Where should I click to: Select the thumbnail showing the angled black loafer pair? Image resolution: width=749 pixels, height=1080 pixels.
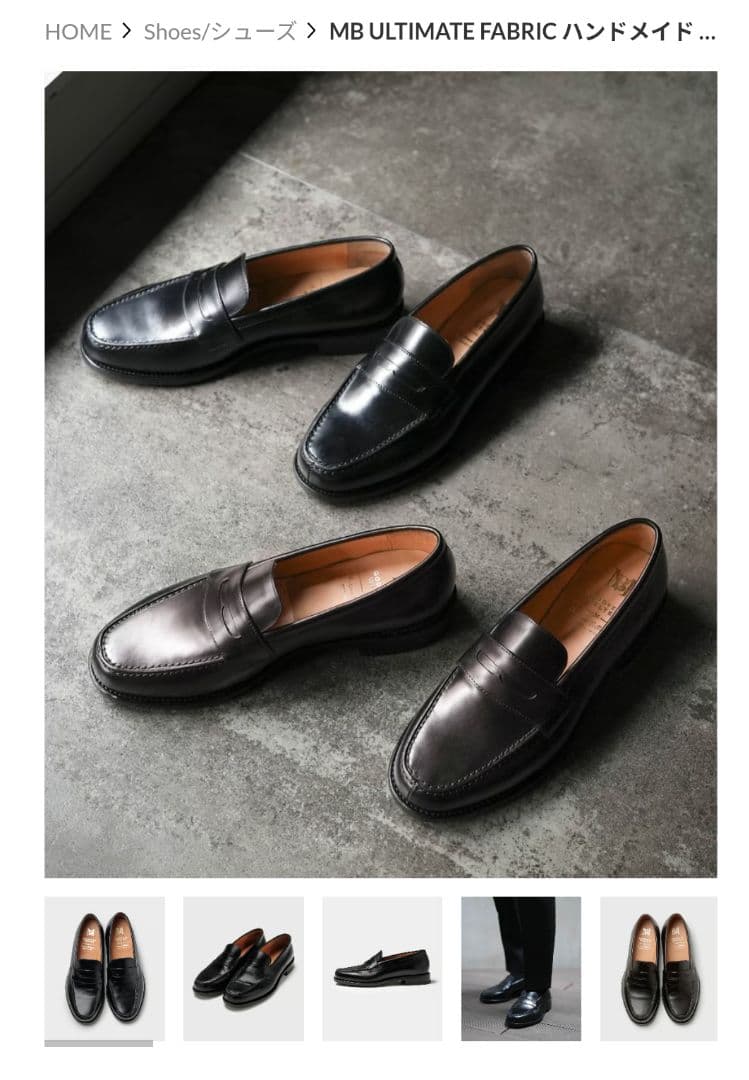tap(243, 968)
